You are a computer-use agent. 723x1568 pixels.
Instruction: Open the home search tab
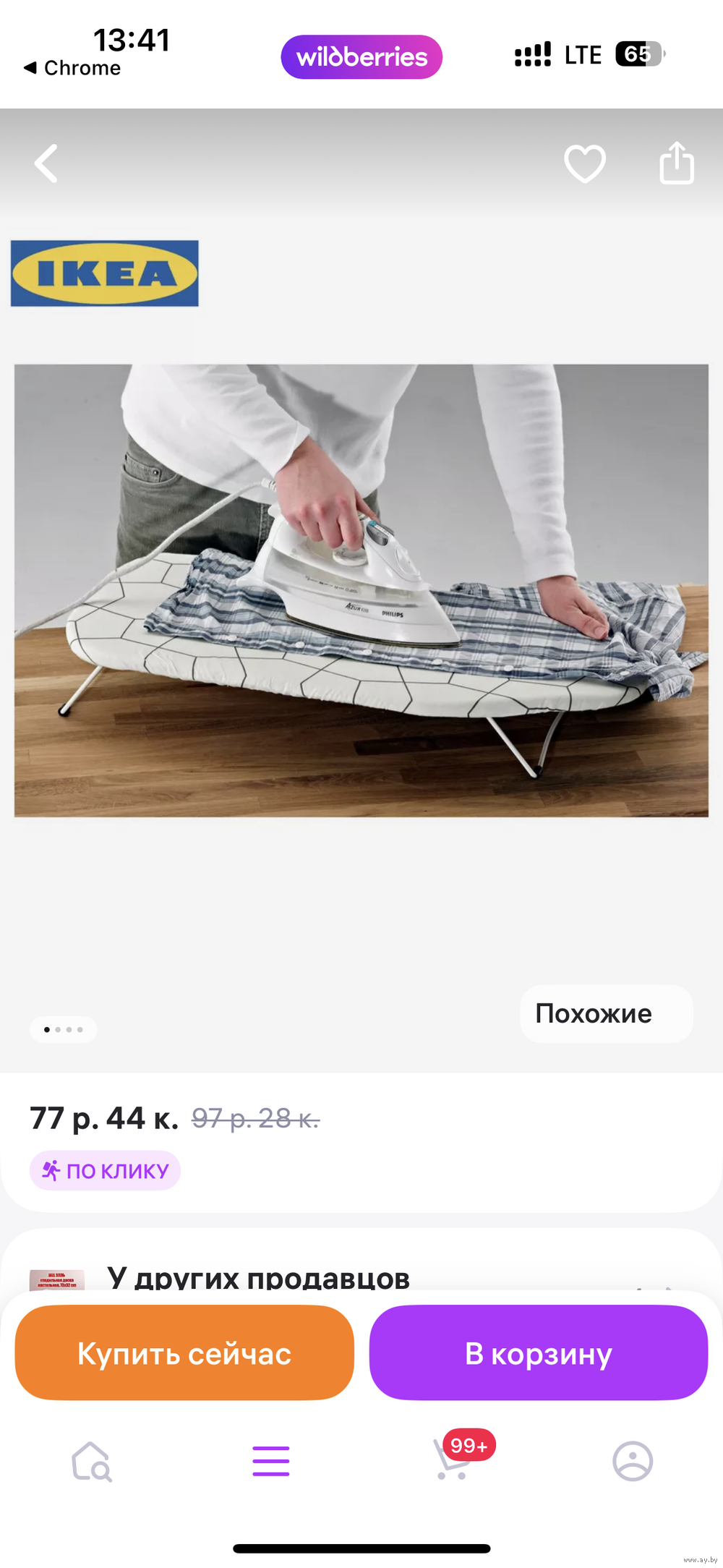pyautogui.click(x=92, y=1461)
